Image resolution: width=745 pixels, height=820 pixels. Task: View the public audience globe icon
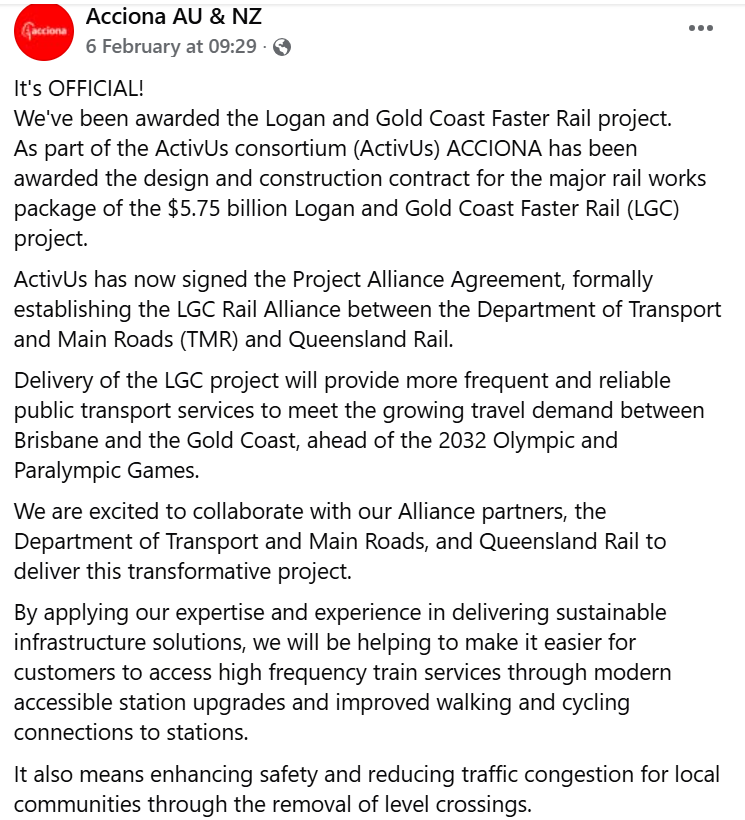point(281,47)
